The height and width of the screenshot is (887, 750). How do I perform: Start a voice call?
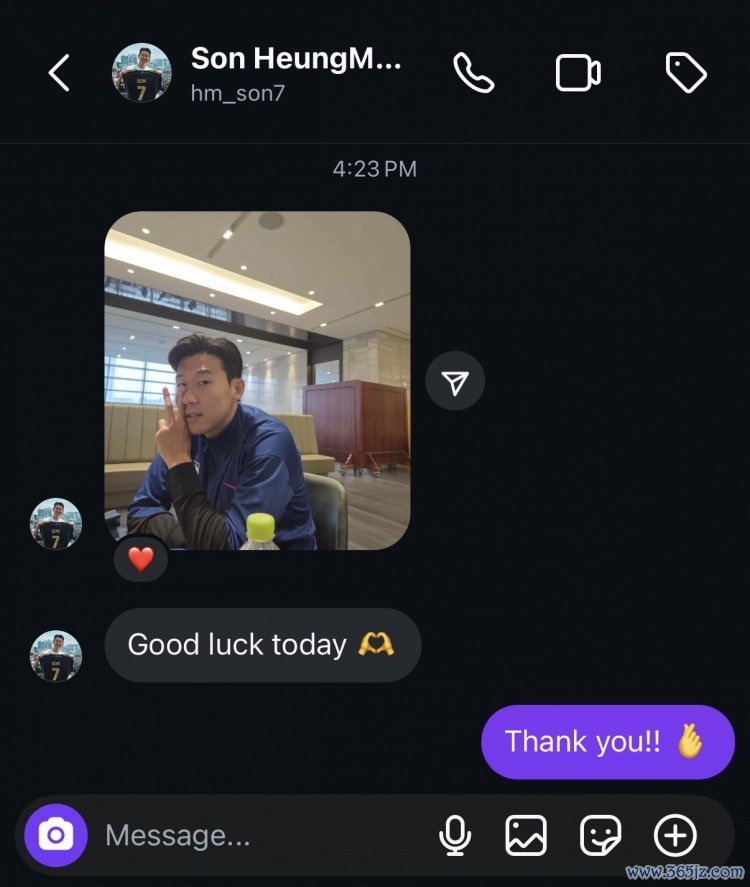(474, 73)
